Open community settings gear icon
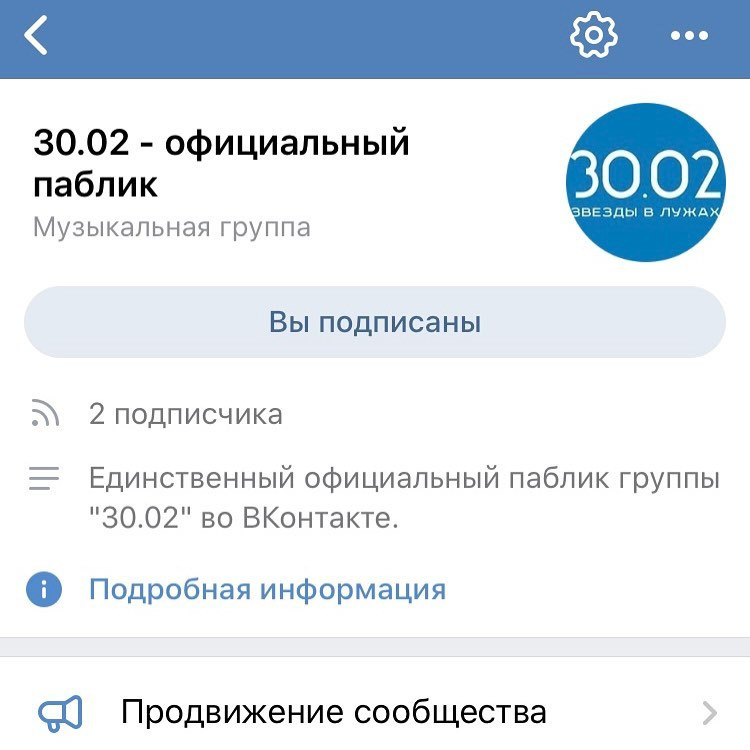 tap(593, 36)
